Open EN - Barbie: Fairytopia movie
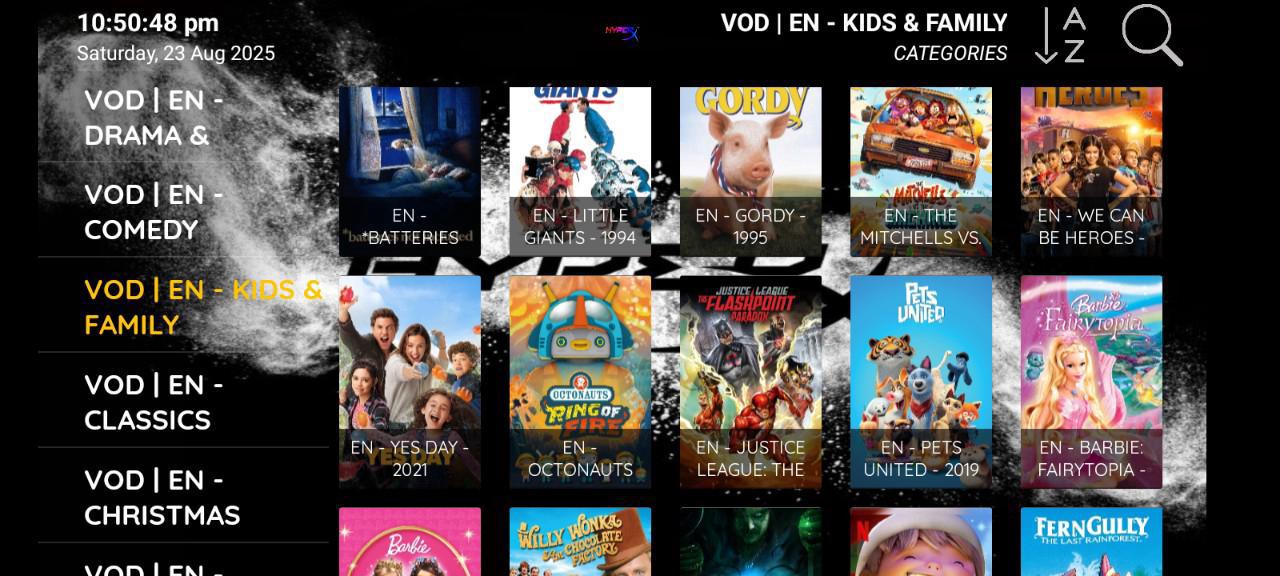Screen dimensions: 1280x576 click(x=1091, y=382)
